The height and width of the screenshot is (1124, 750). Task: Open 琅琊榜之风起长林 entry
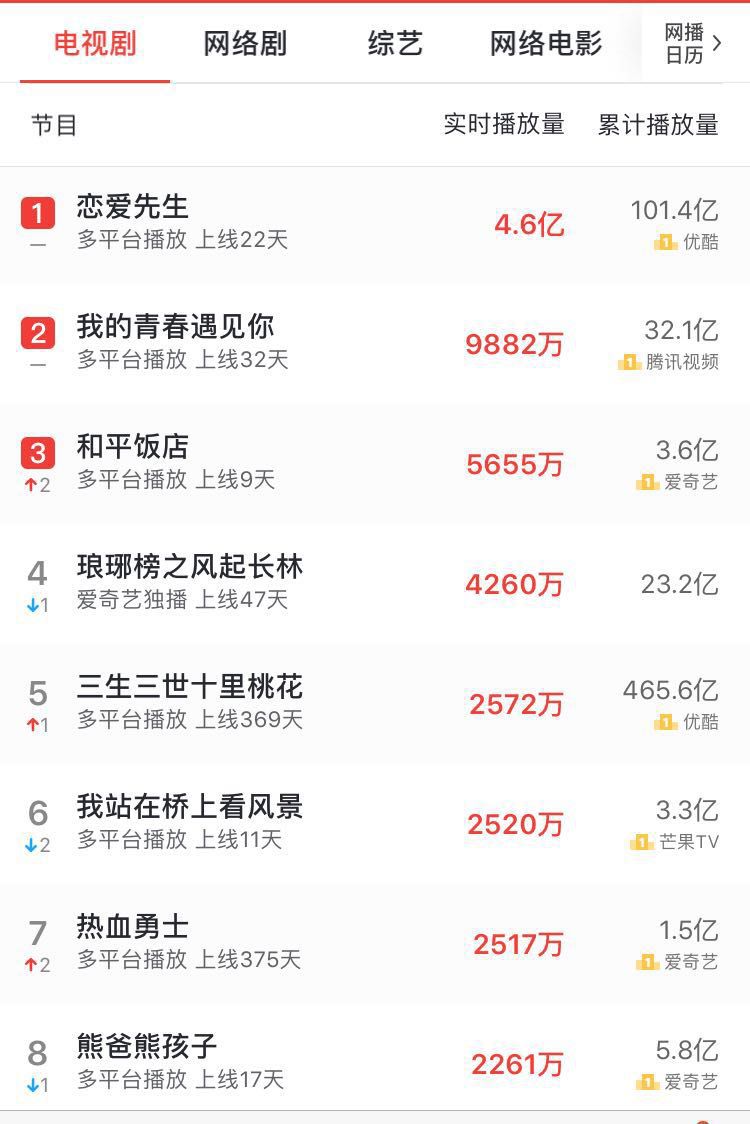tap(190, 568)
